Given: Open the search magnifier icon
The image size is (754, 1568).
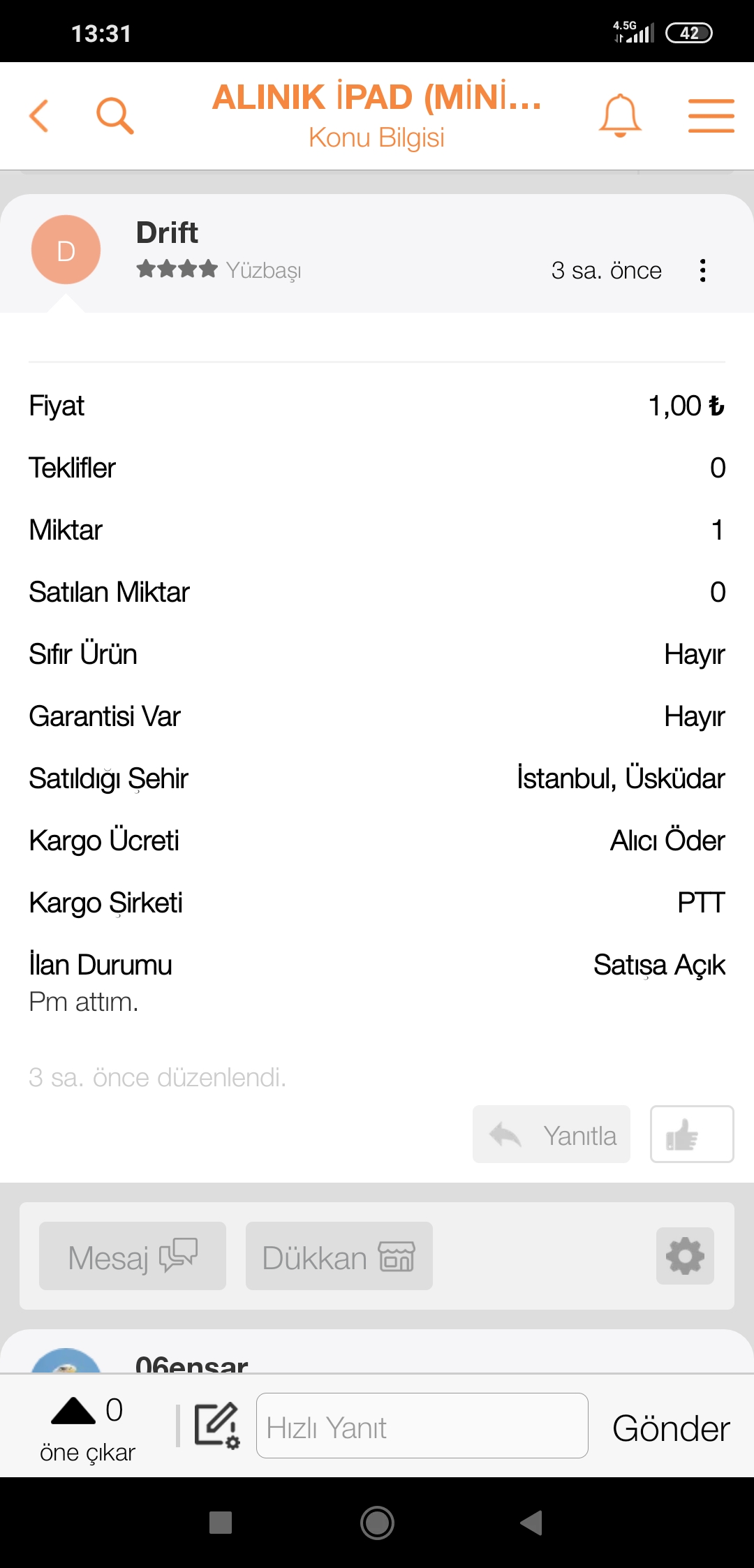Looking at the screenshot, I should [x=115, y=116].
